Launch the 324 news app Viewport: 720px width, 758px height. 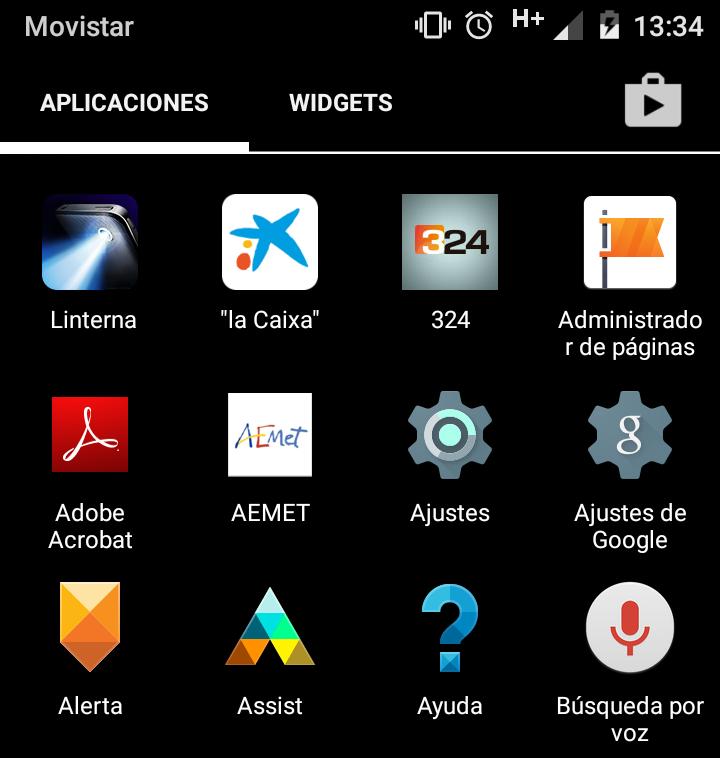click(x=450, y=242)
